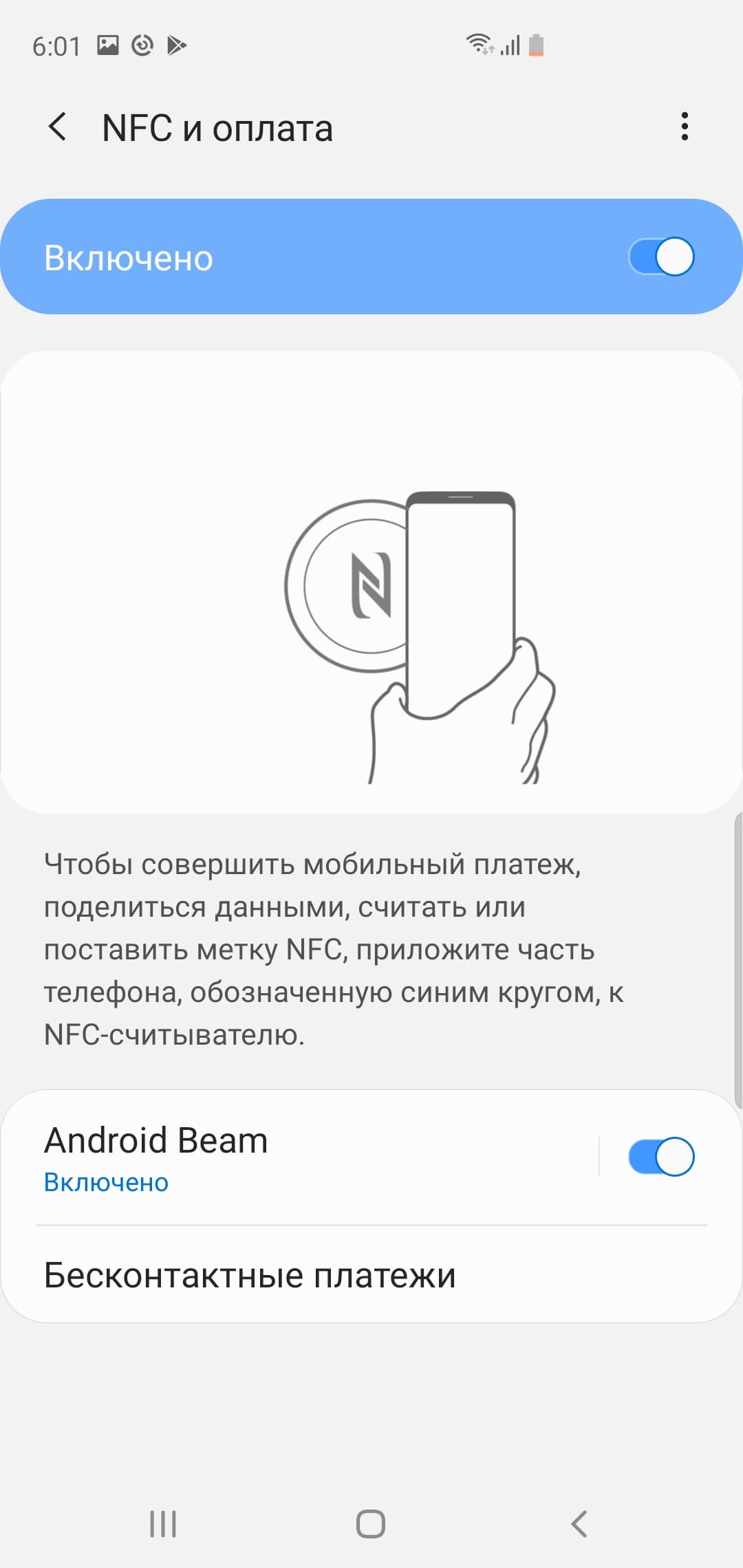The width and height of the screenshot is (743, 1568).
Task: Go back from NFC и оплата
Action: pos(58,127)
